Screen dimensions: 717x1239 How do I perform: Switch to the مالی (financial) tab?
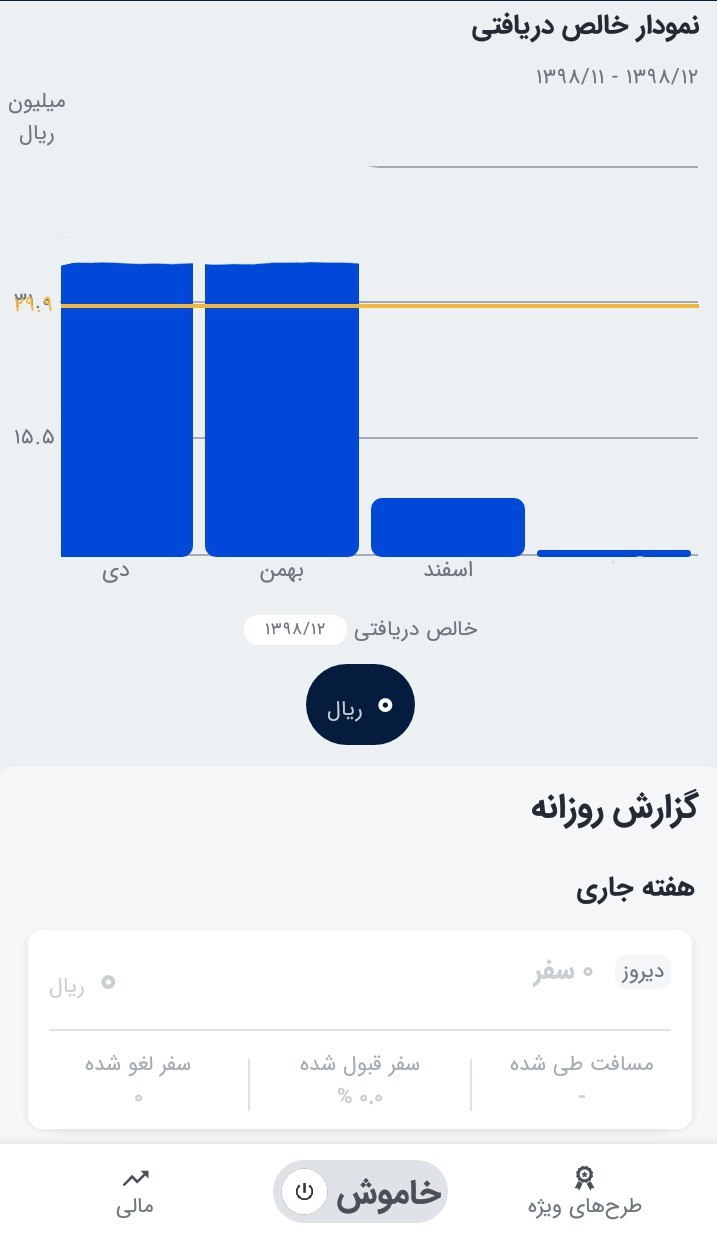point(136,1192)
